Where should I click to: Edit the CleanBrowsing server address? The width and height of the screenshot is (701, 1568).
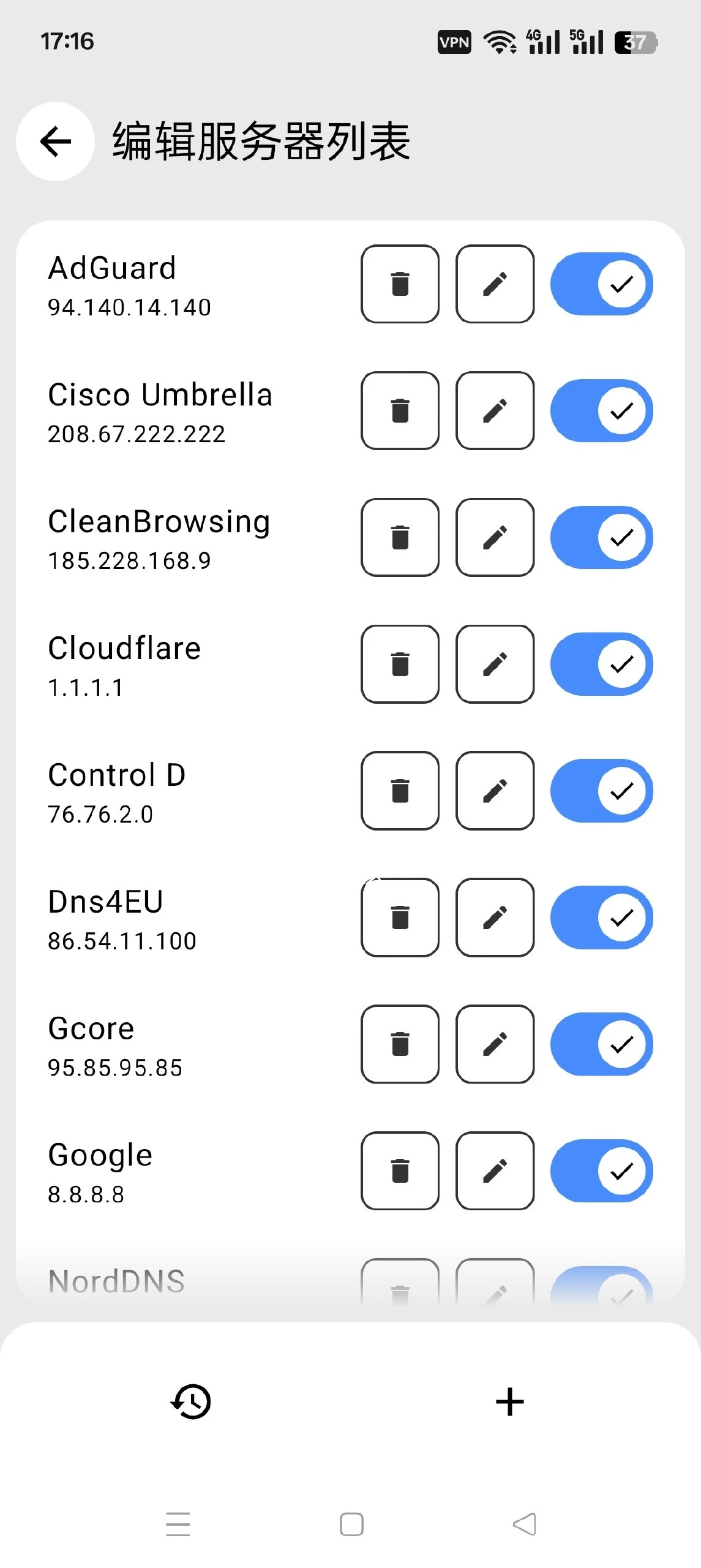pyautogui.click(x=495, y=537)
